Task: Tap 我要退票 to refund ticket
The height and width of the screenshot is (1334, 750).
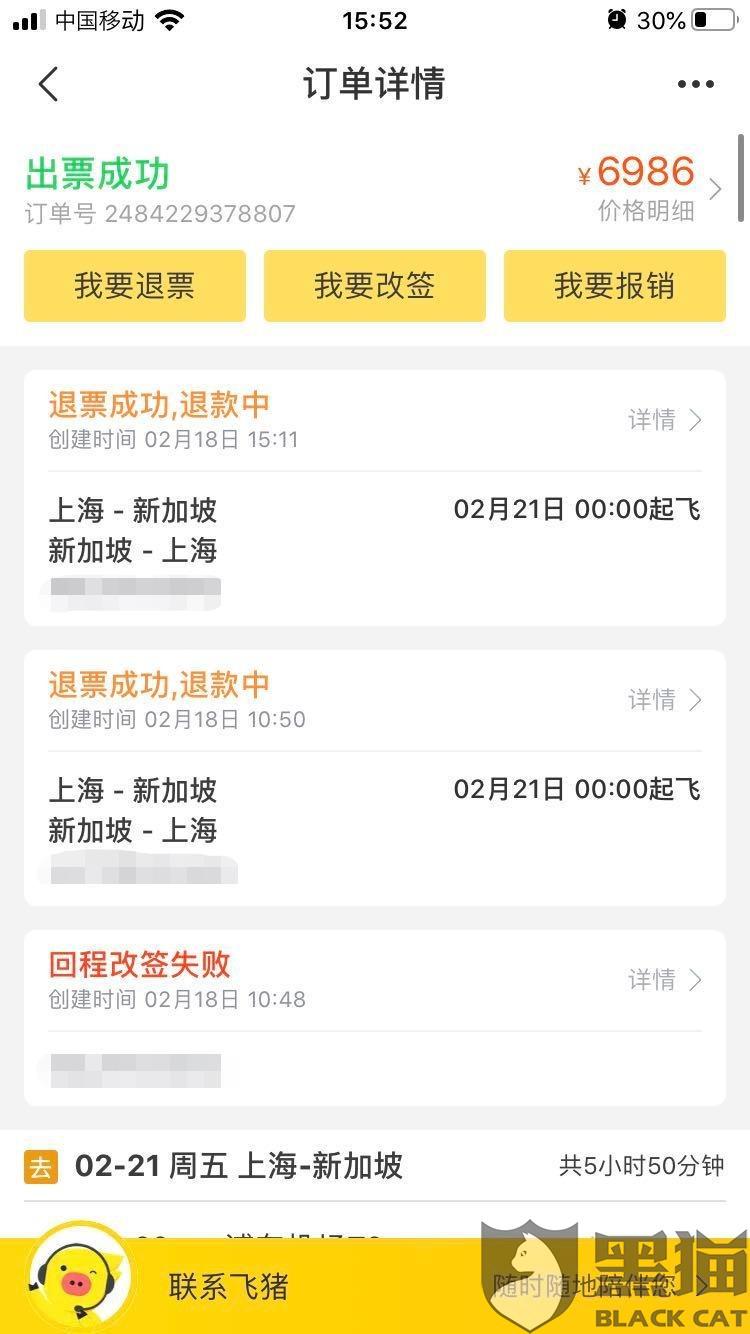Action: [x=135, y=286]
